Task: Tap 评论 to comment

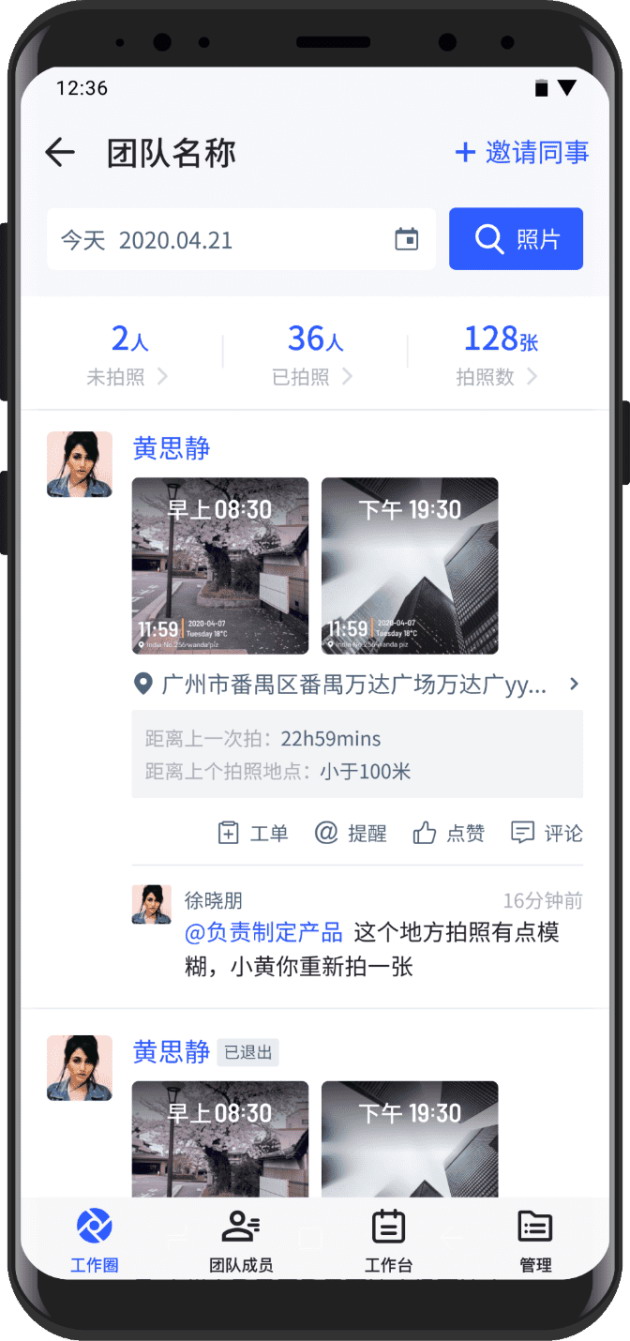Action: point(546,833)
